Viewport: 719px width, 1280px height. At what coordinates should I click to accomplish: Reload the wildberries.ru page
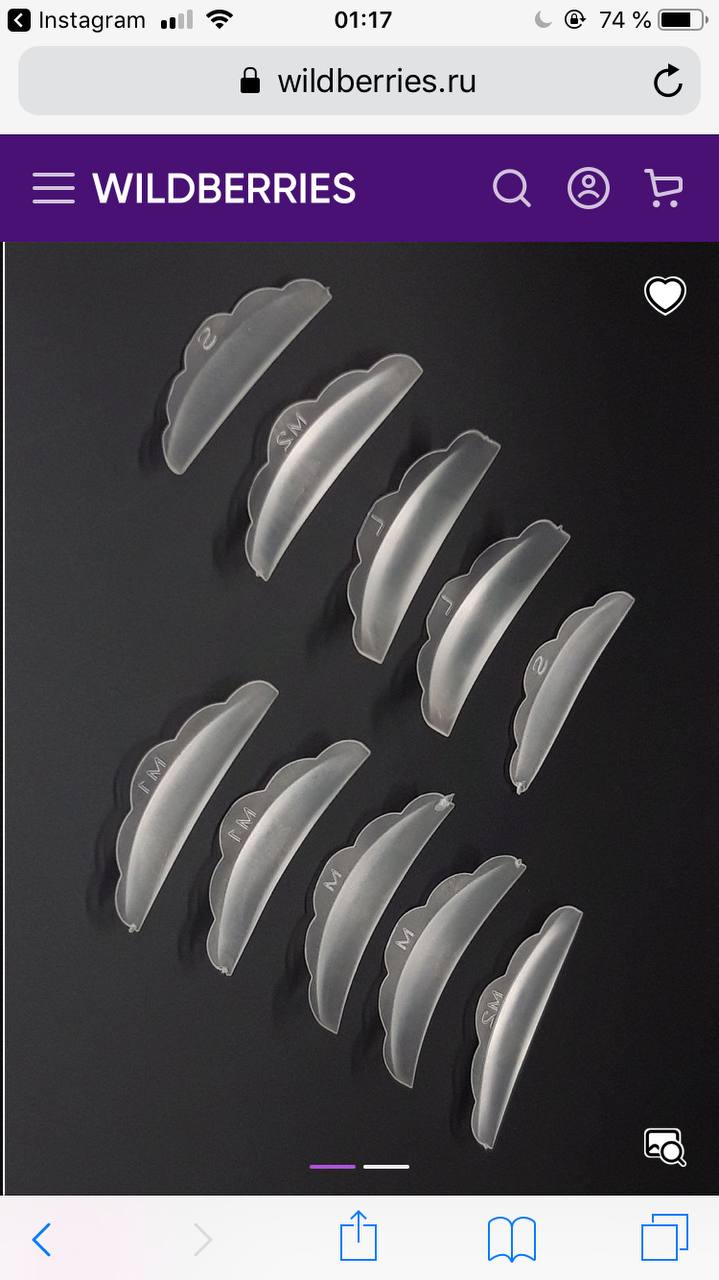[667, 81]
